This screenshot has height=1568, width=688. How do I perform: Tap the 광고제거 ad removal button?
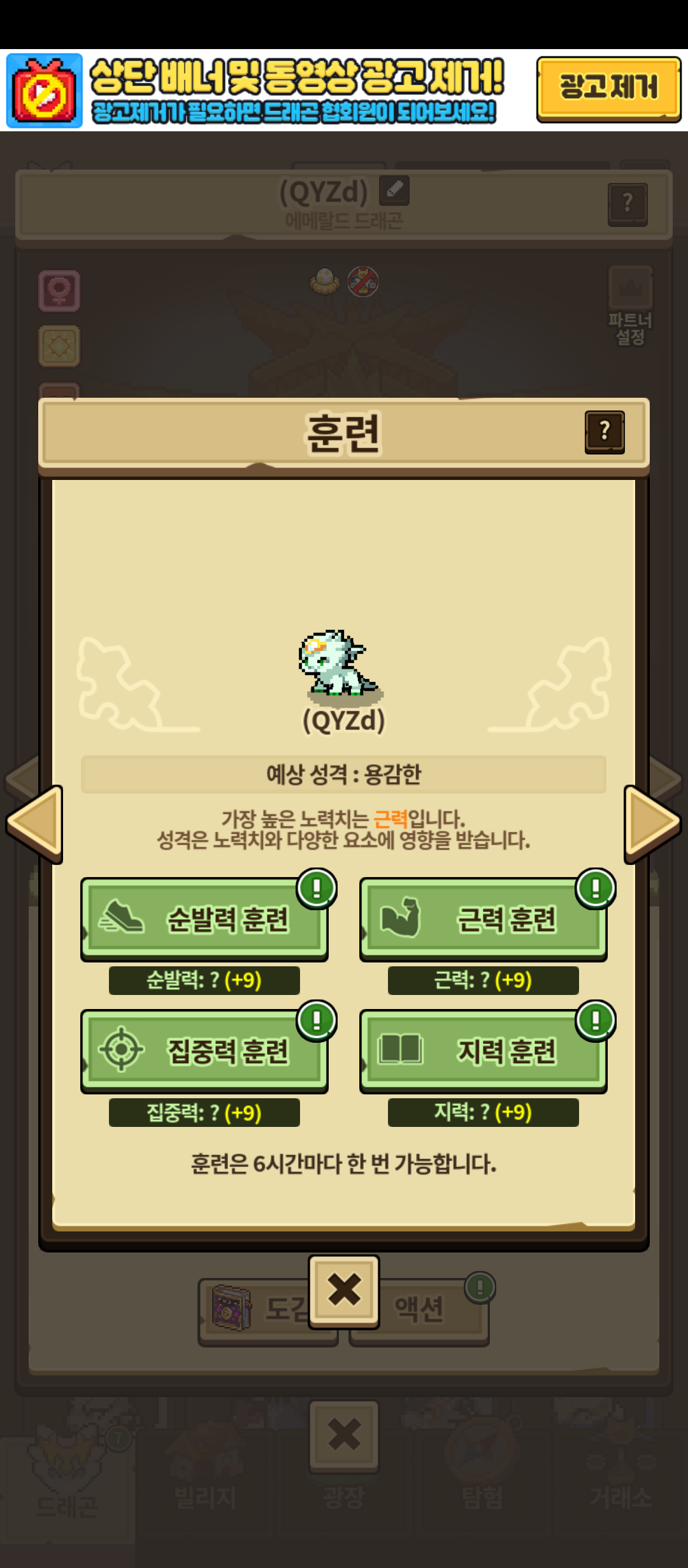pos(608,89)
